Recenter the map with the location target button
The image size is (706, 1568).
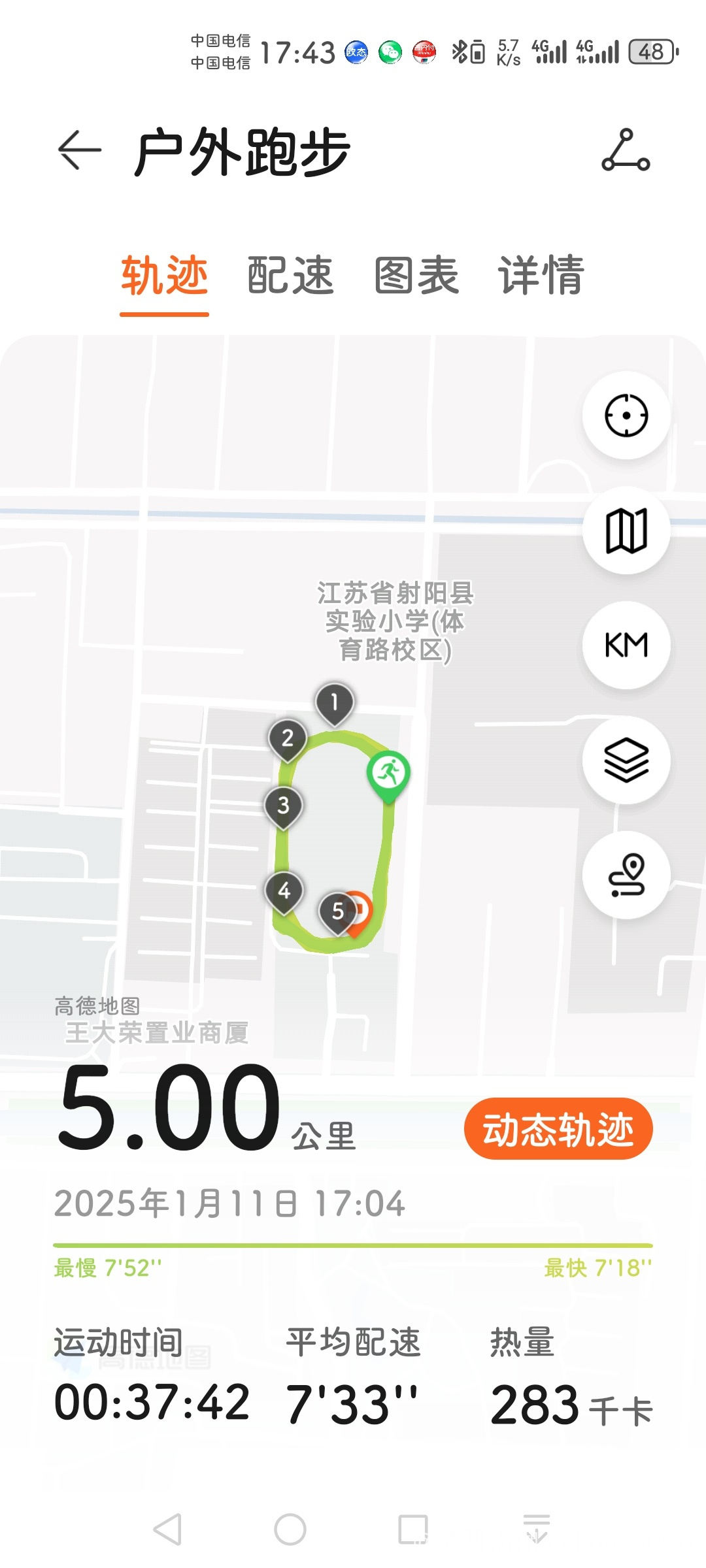point(626,416)
